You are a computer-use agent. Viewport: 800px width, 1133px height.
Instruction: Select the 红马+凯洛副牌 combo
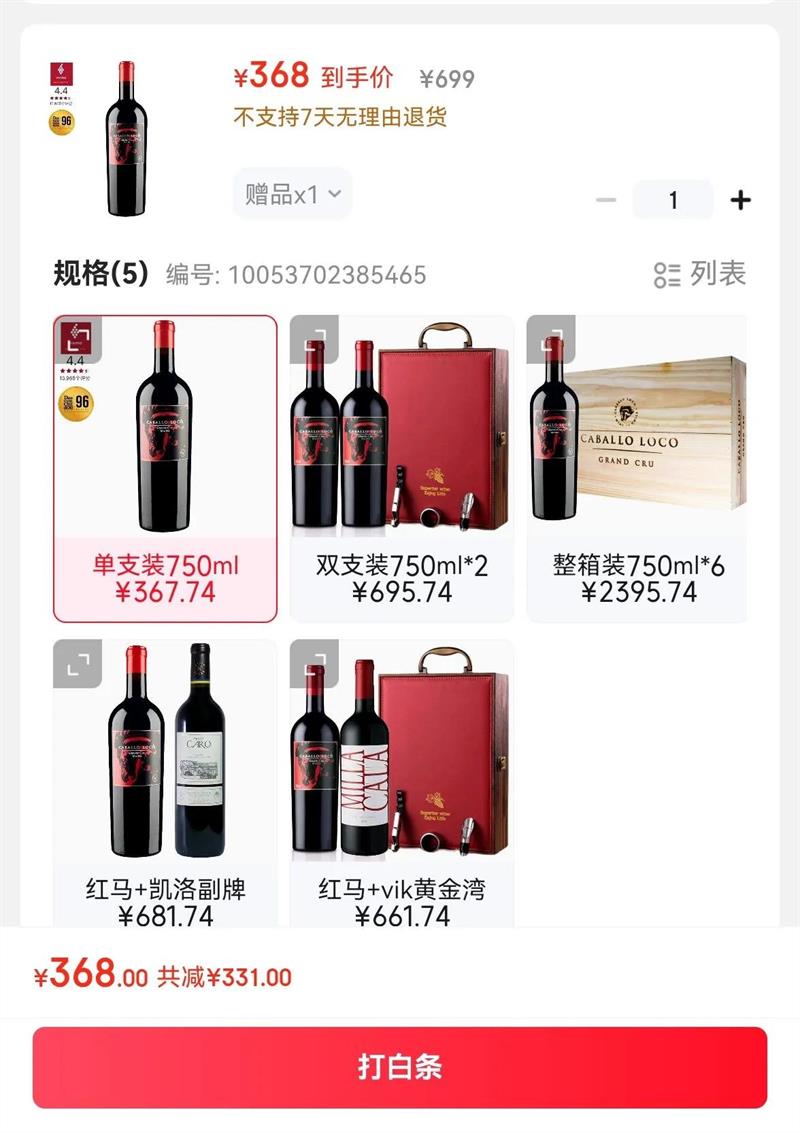click(x=165, y=783)
